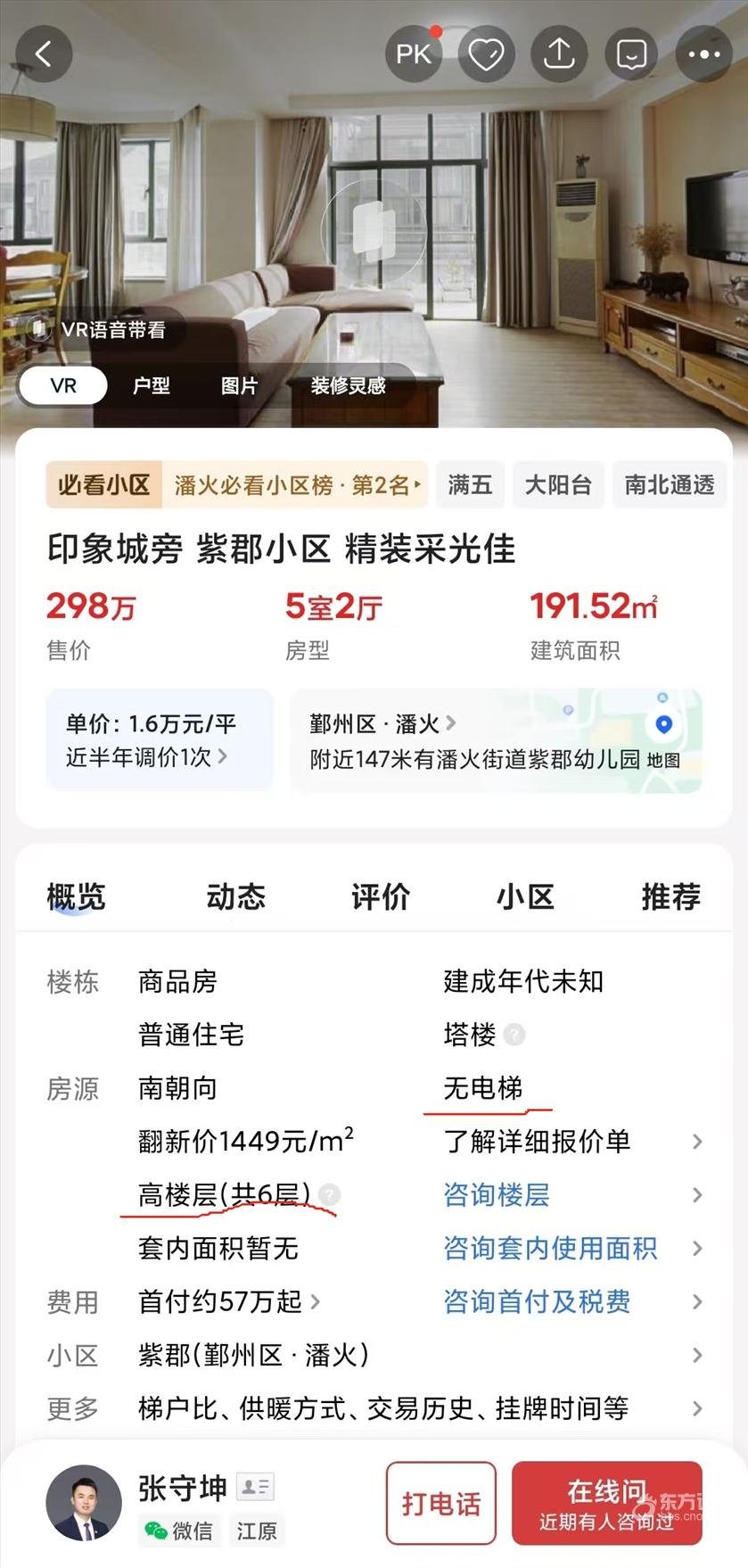Call the agent with 打电话
The image size is (748, 1568).
coord(440,1504)
